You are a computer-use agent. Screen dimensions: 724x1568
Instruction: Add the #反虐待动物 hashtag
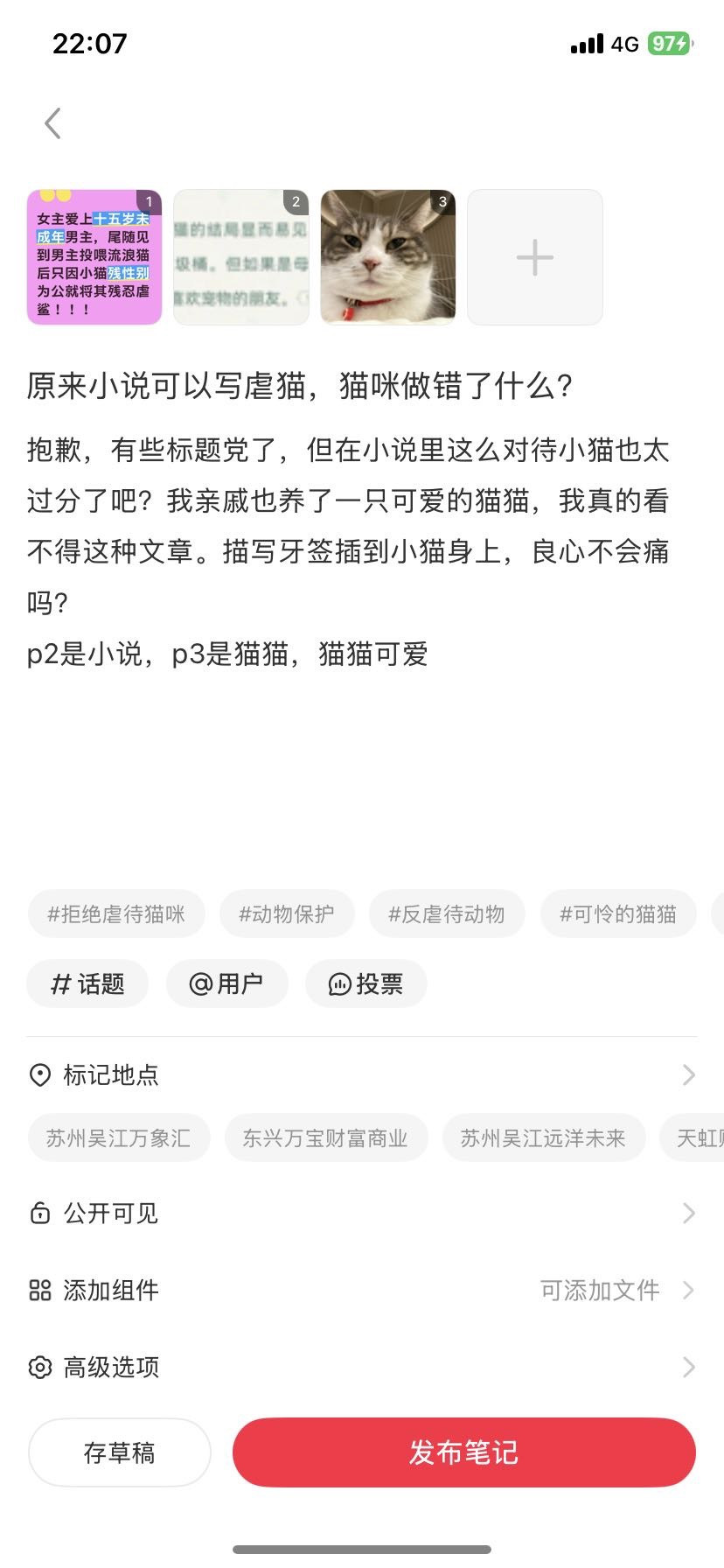click(447, 914)
